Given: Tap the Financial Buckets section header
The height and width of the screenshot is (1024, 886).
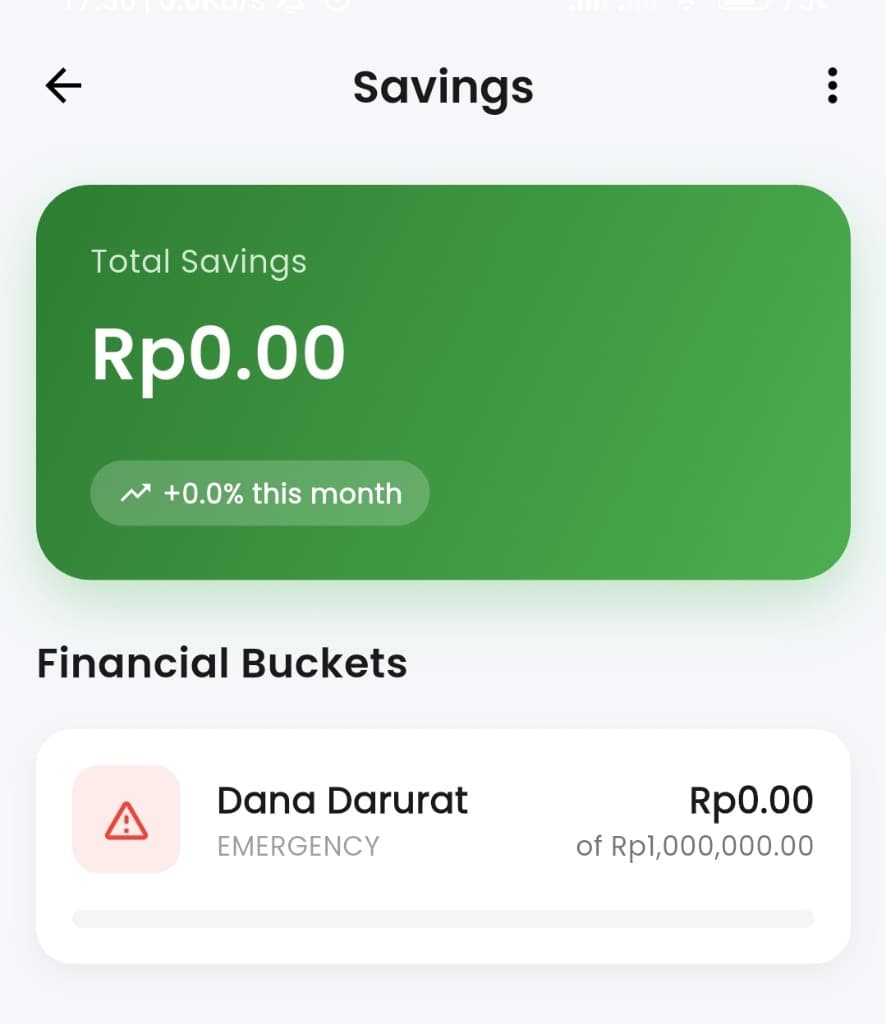Looking at the screenshot, I should [222, 662].
